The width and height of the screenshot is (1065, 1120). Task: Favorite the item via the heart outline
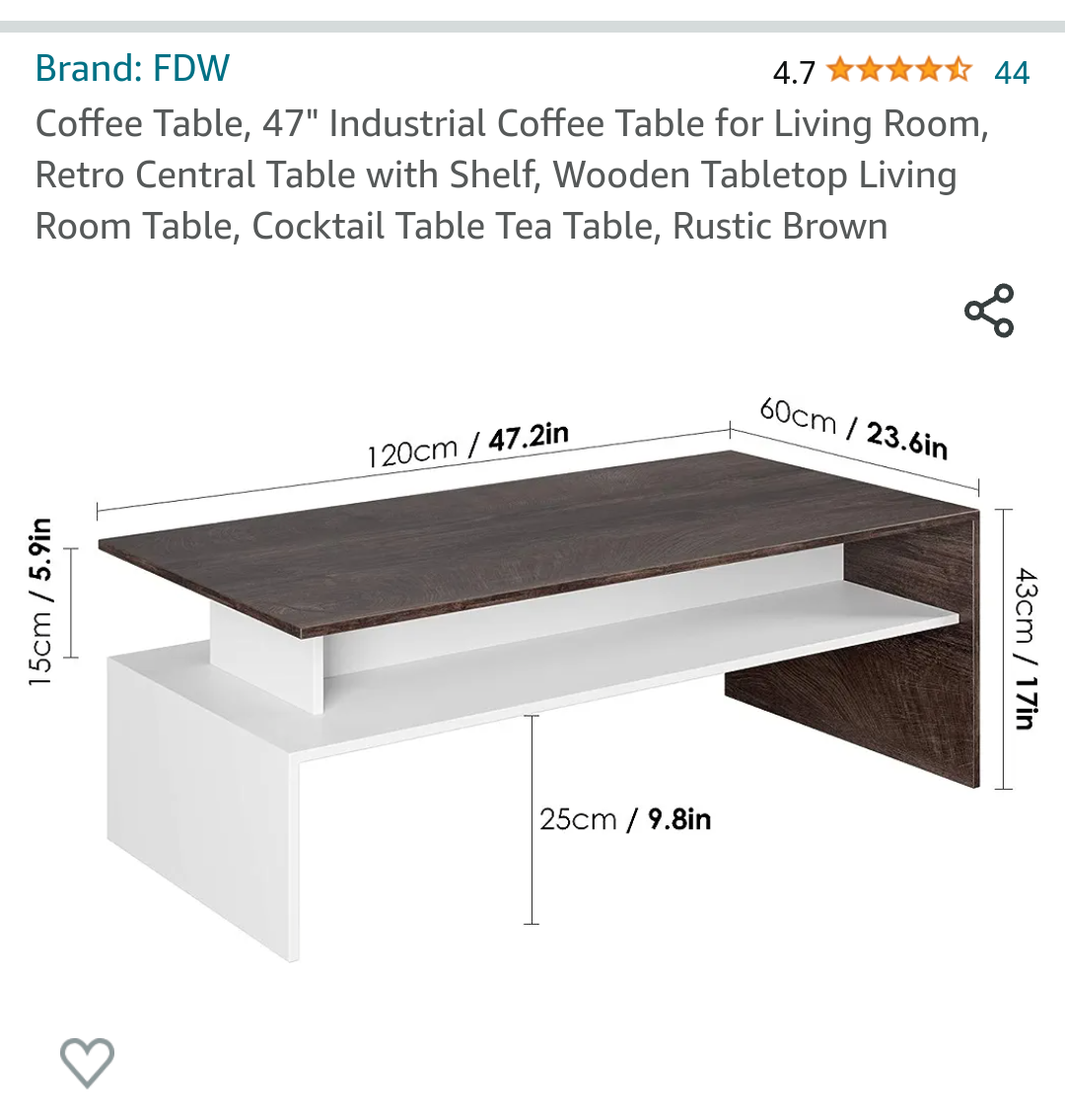pyautogui.click(x=87, y=1062)
